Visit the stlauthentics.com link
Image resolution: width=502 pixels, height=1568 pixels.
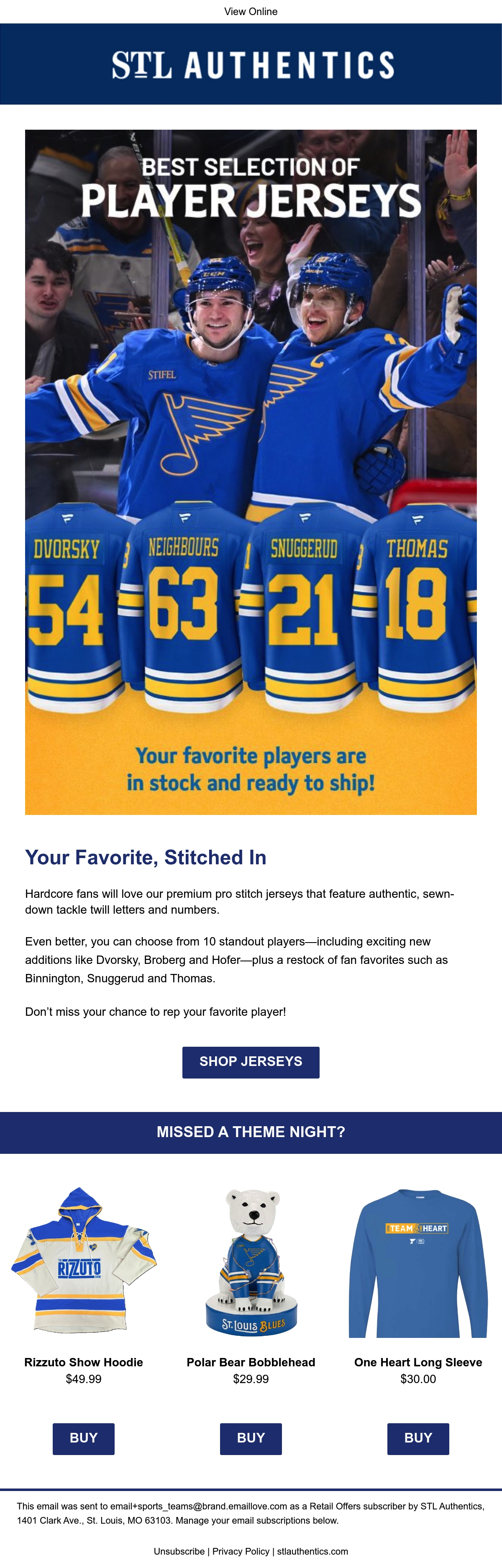pos(313,1551)
